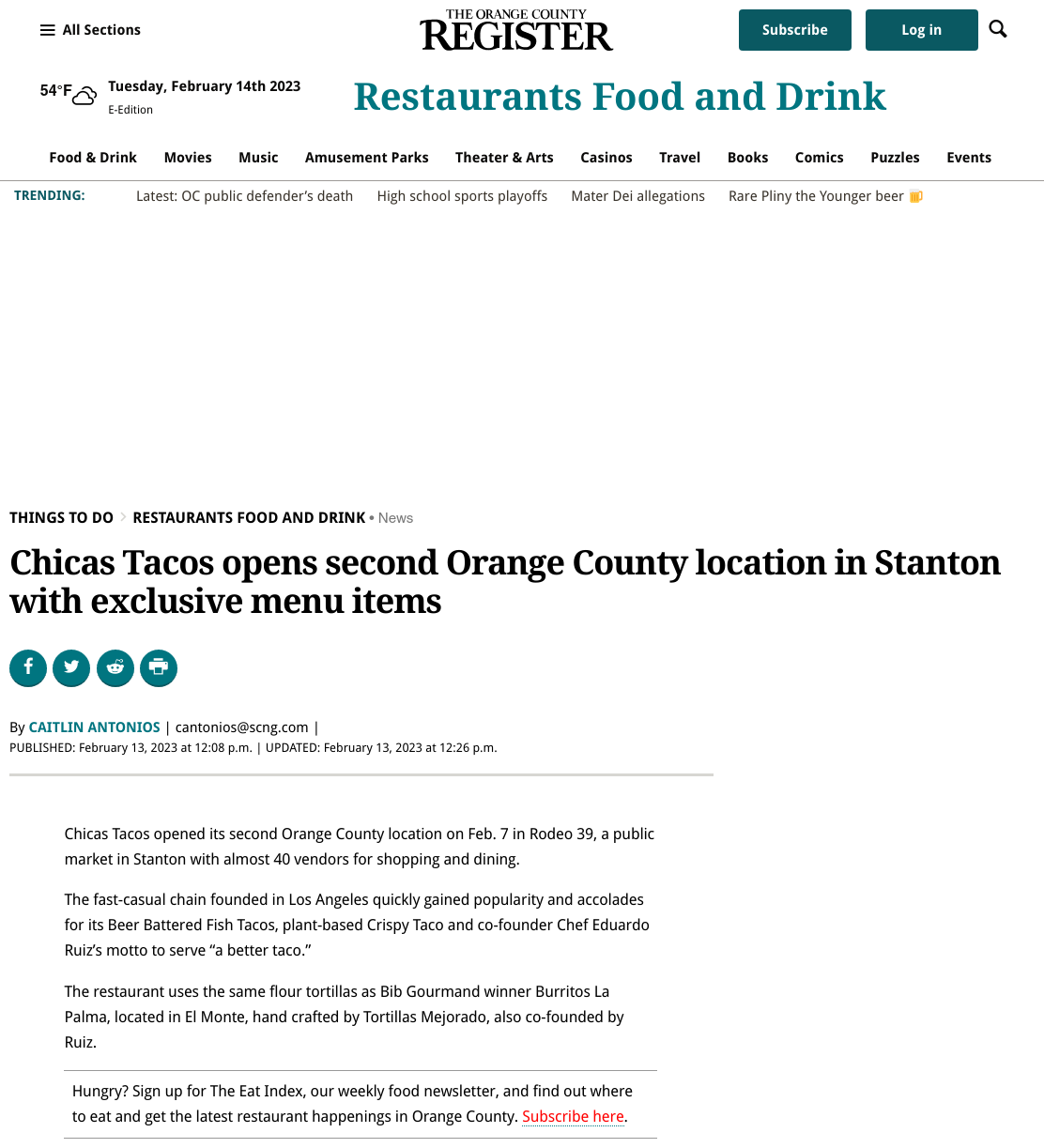This screenshot has width=1044, height=1148.
Task: Select Amusement Parks in the nav bar
Action: click(x=367, y=158)
